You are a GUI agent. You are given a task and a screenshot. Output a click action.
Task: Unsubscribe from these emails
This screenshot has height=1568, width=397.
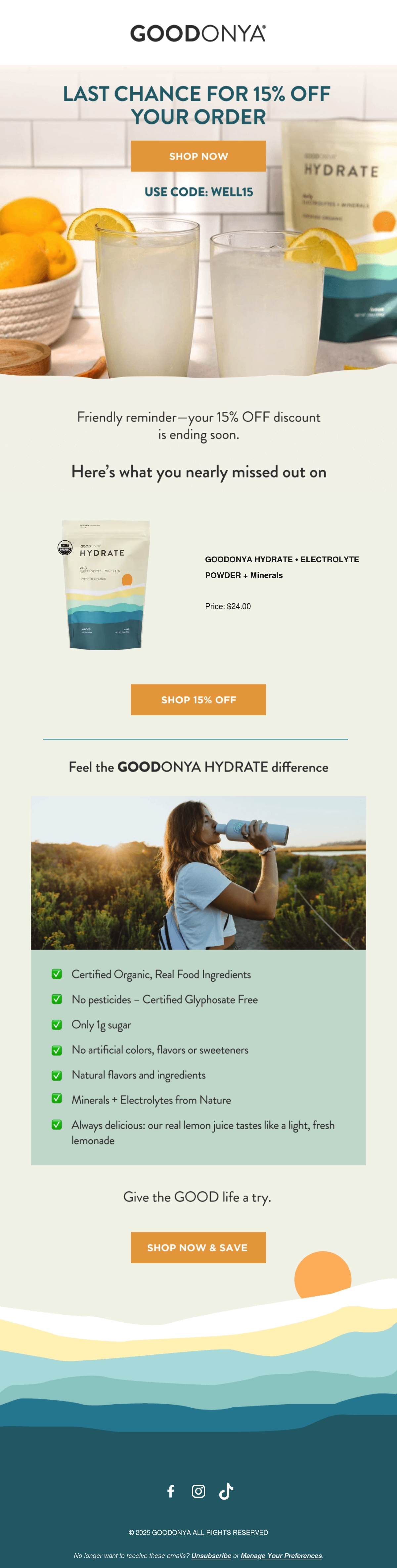pyautogui.click(x=211, y=1555)
